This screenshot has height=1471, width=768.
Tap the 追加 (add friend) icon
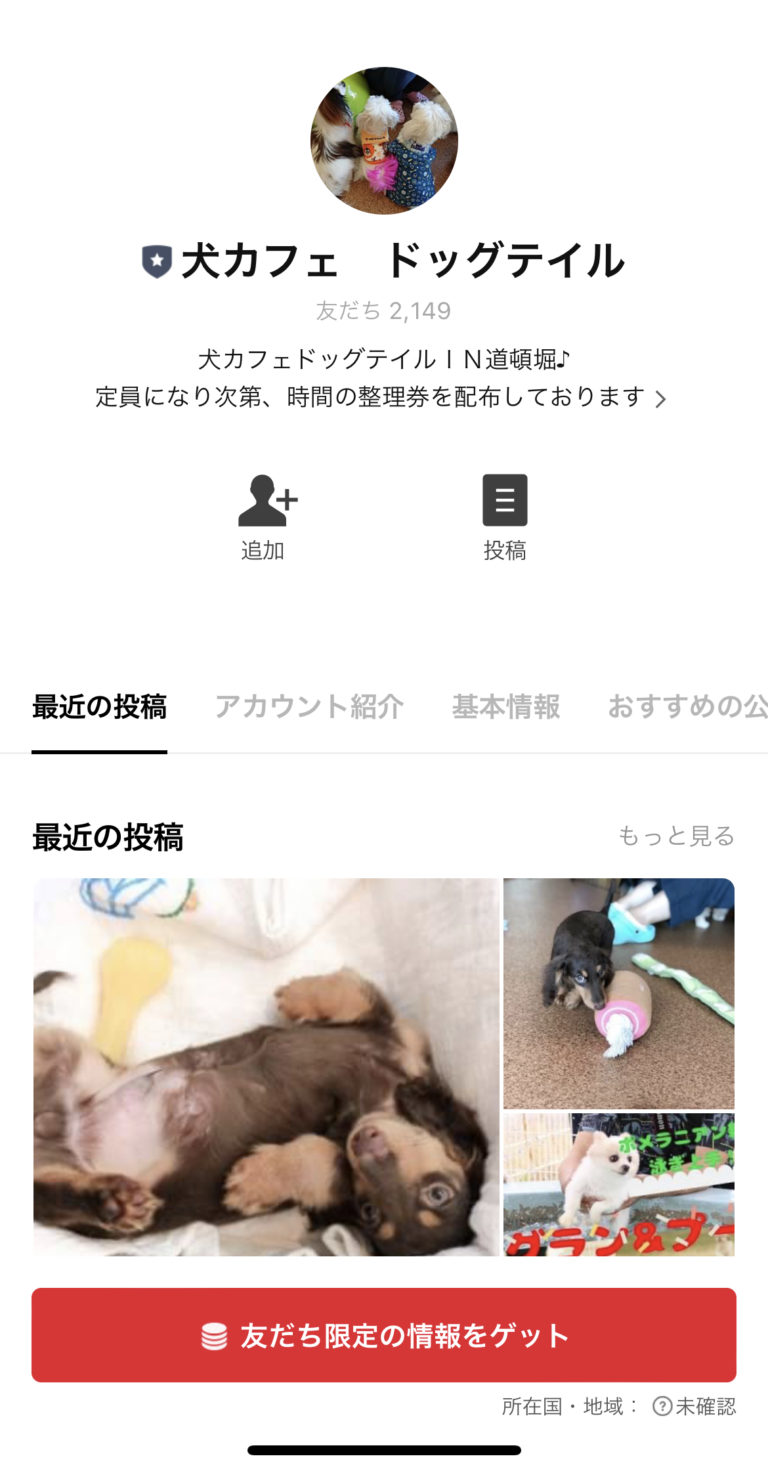coord(263,516)
